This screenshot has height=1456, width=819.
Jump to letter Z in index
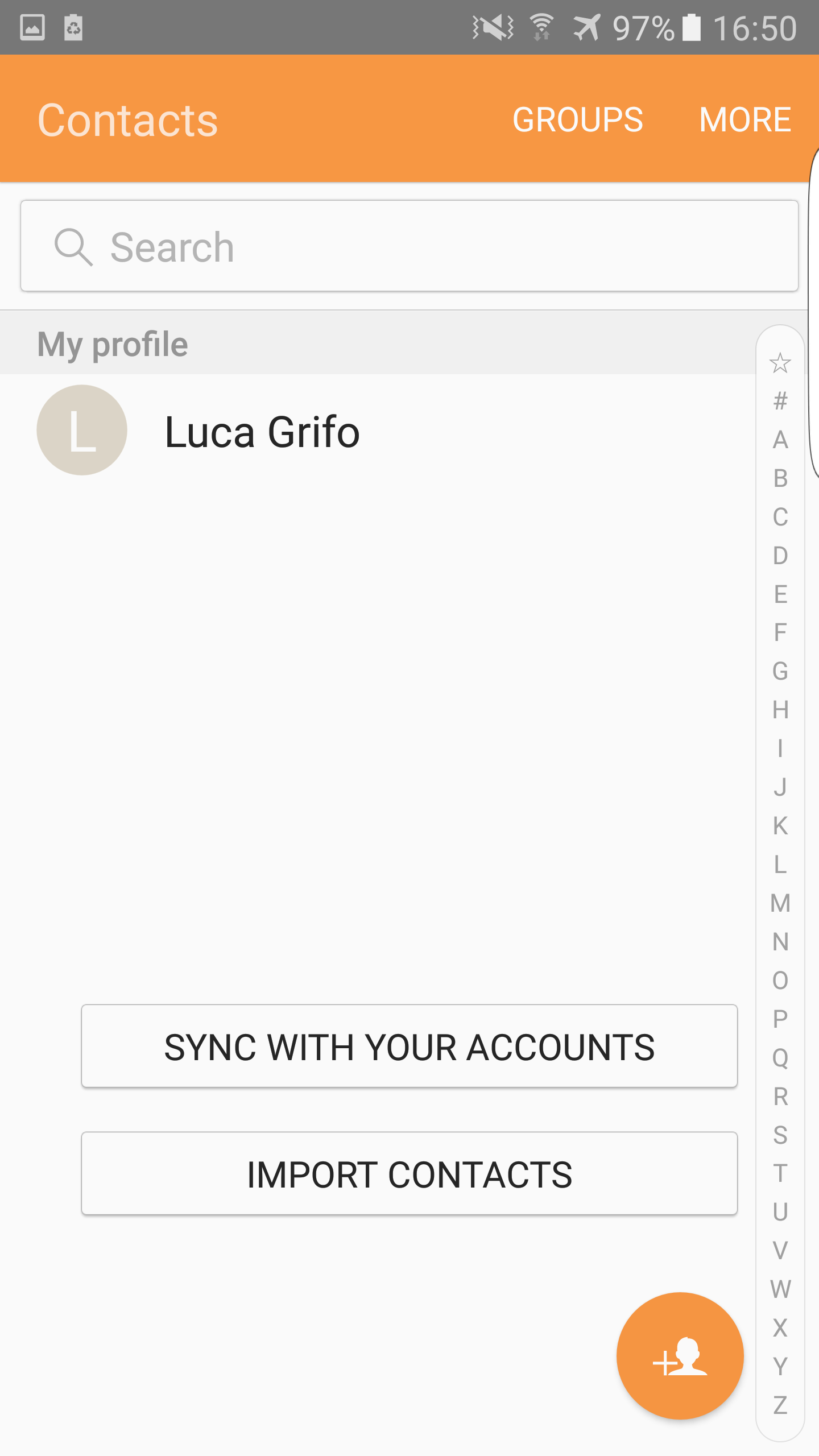pos(780,1405)
